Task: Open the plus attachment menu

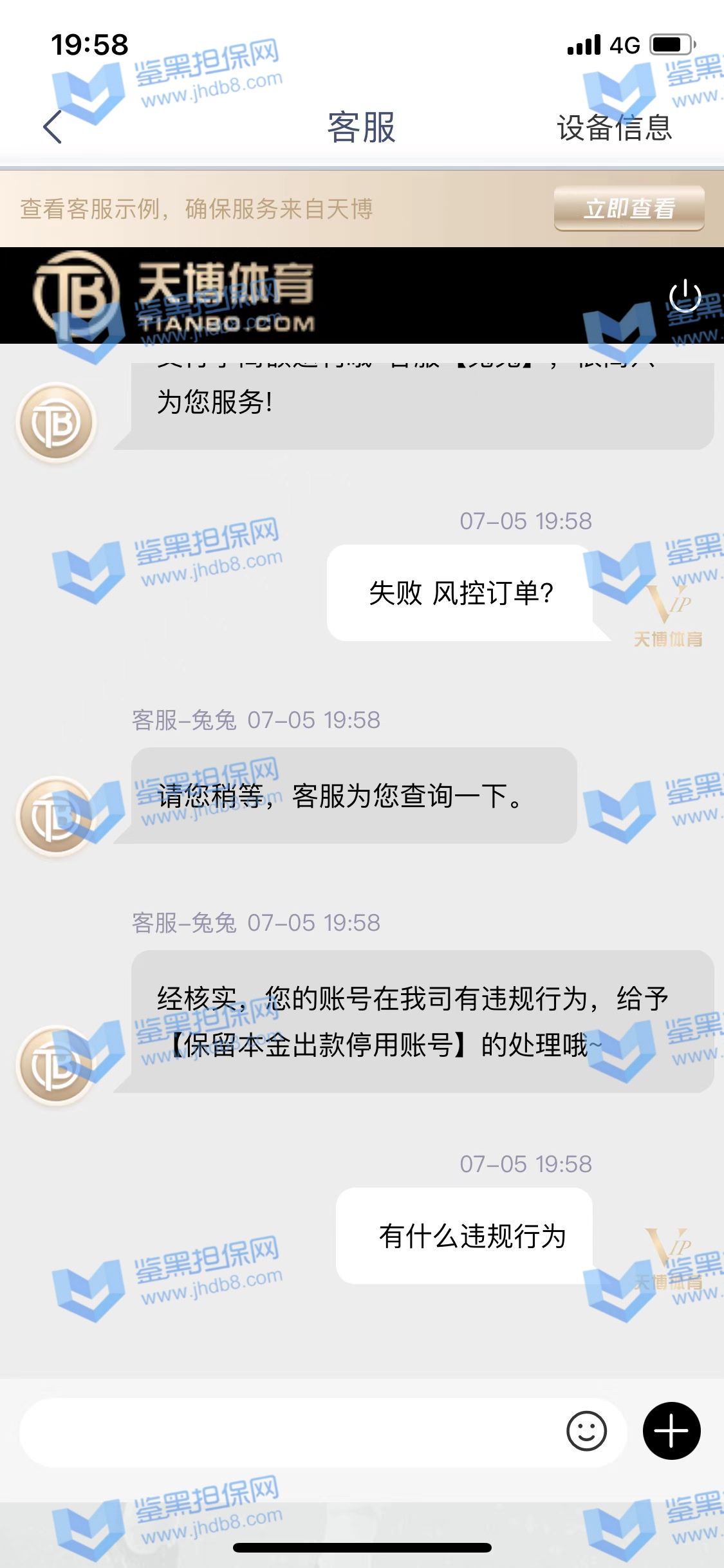Action: tap(671, 1431)
